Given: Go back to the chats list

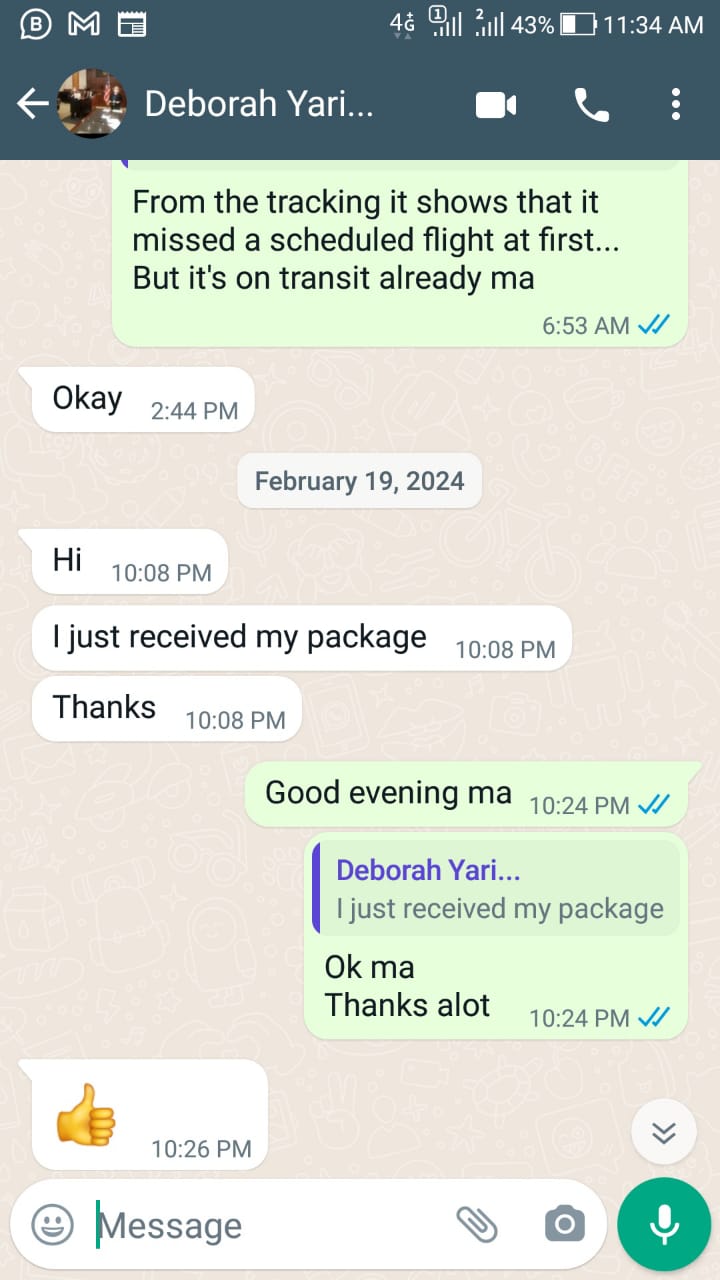Looking at the screenshot, I should [32, 104].
